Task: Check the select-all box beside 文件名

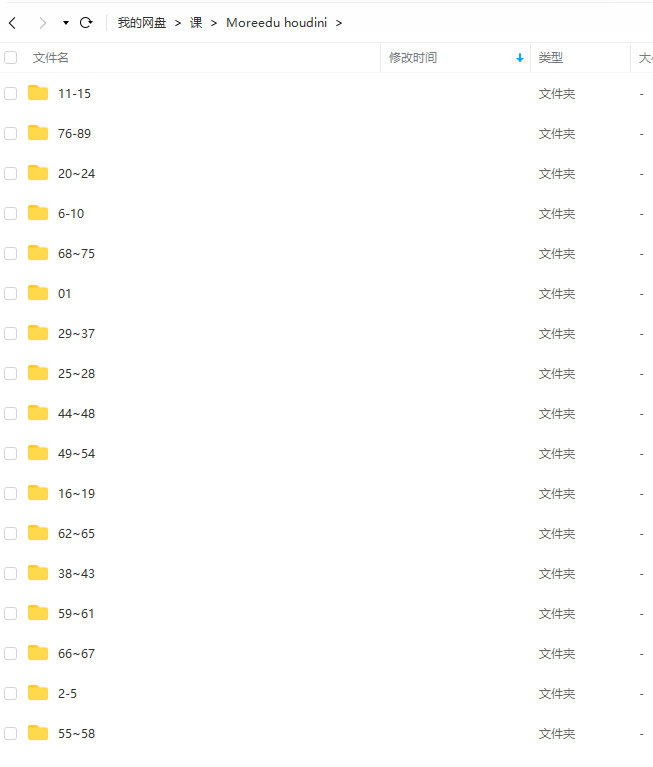Action: [11, 58]
